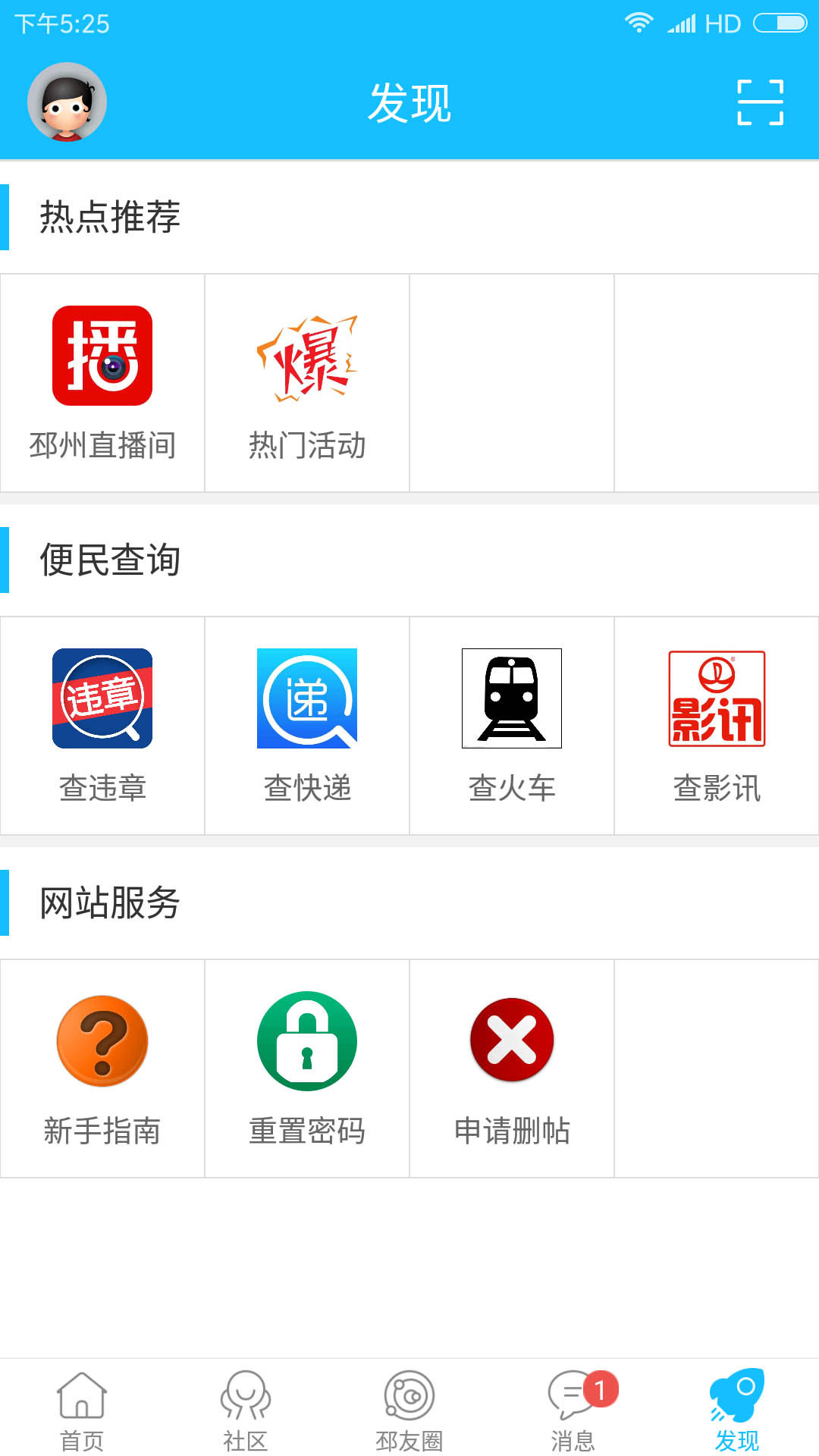
Task: Open the QR scan icon
Action: (x=760, y=102)
